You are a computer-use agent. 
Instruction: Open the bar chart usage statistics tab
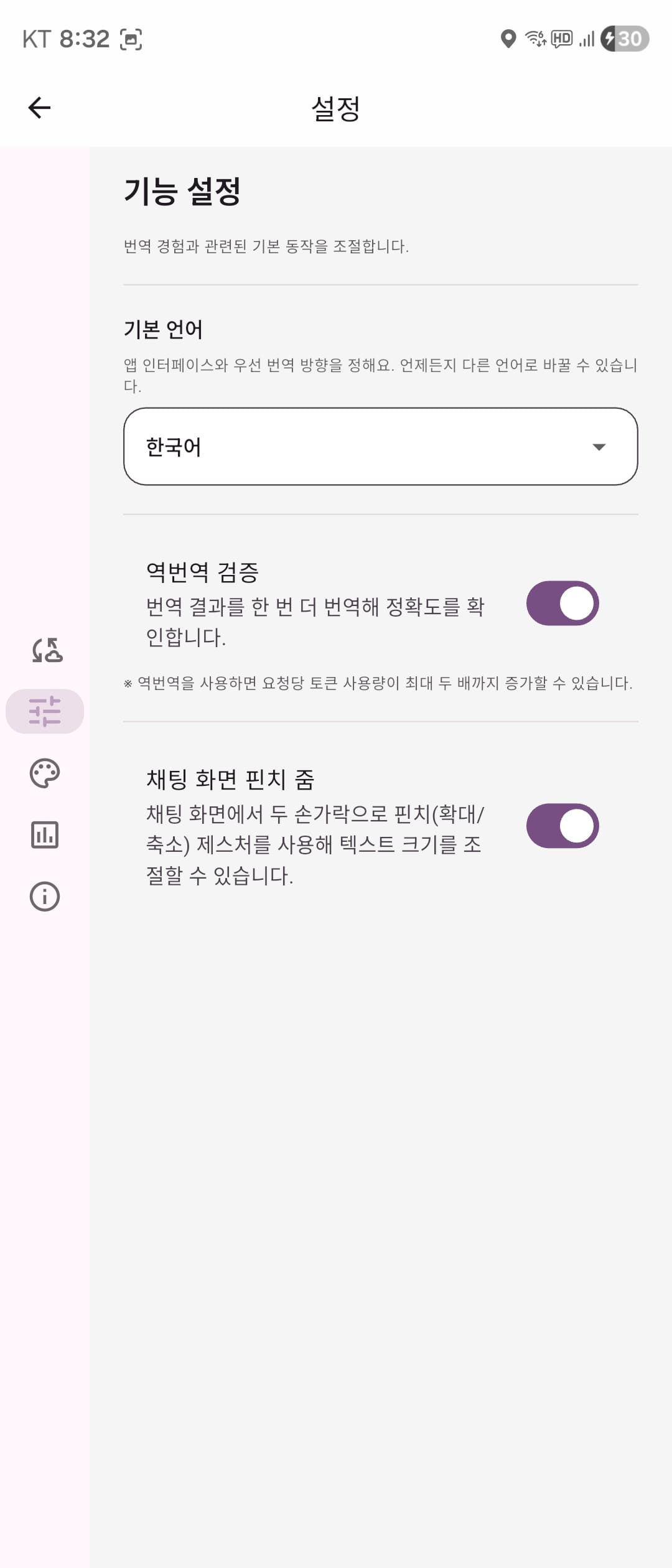click(45, 834)
